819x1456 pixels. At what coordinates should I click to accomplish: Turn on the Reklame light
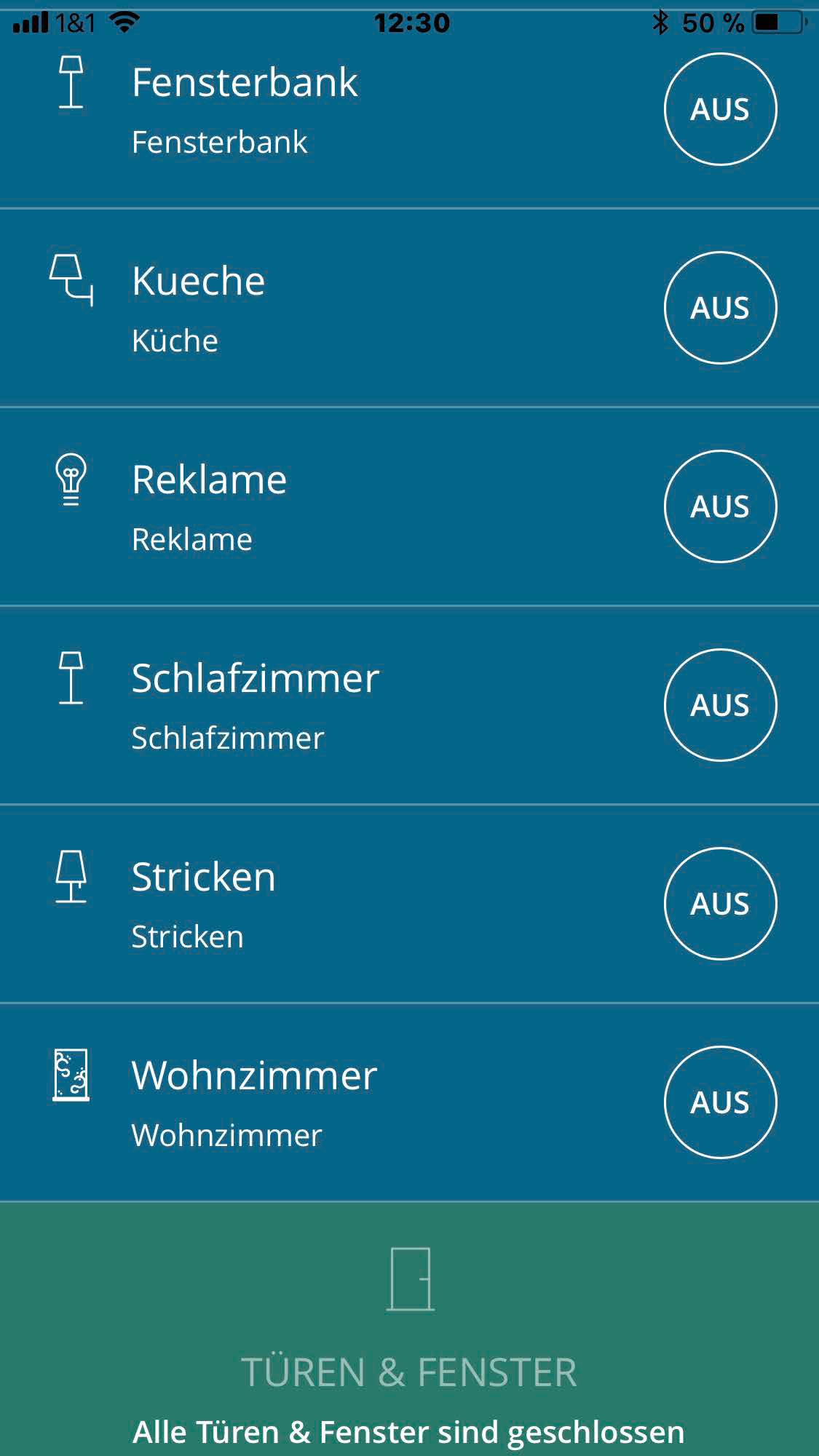click(x=720, y=506)
